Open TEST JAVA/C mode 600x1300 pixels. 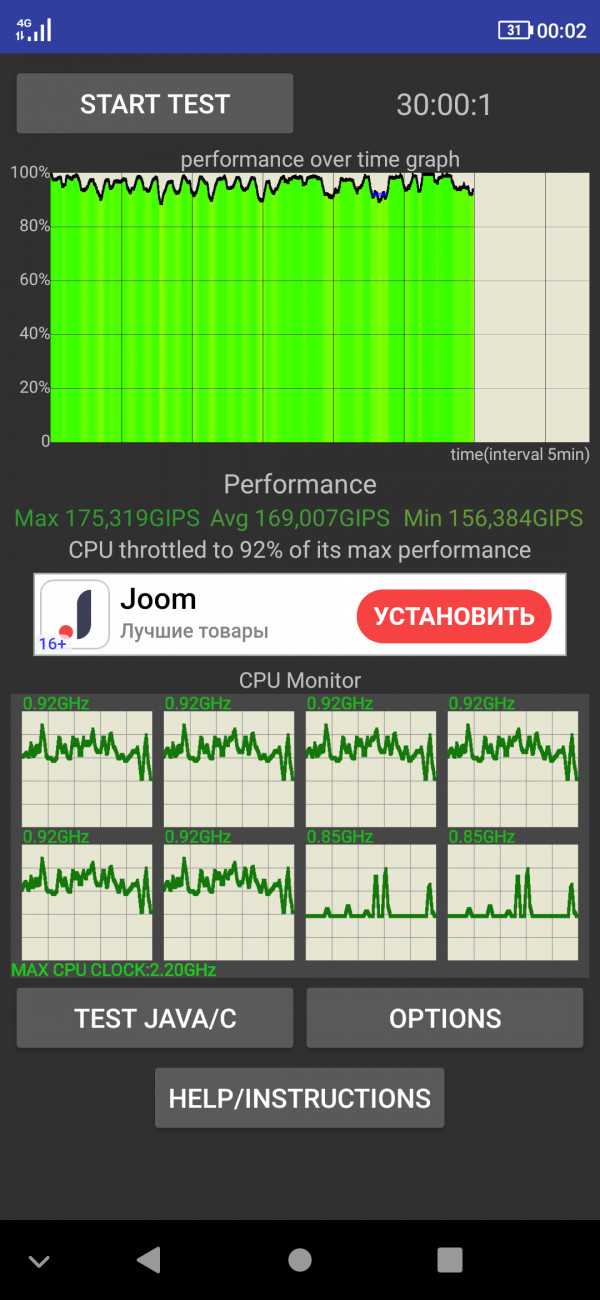click(155, 1018)
